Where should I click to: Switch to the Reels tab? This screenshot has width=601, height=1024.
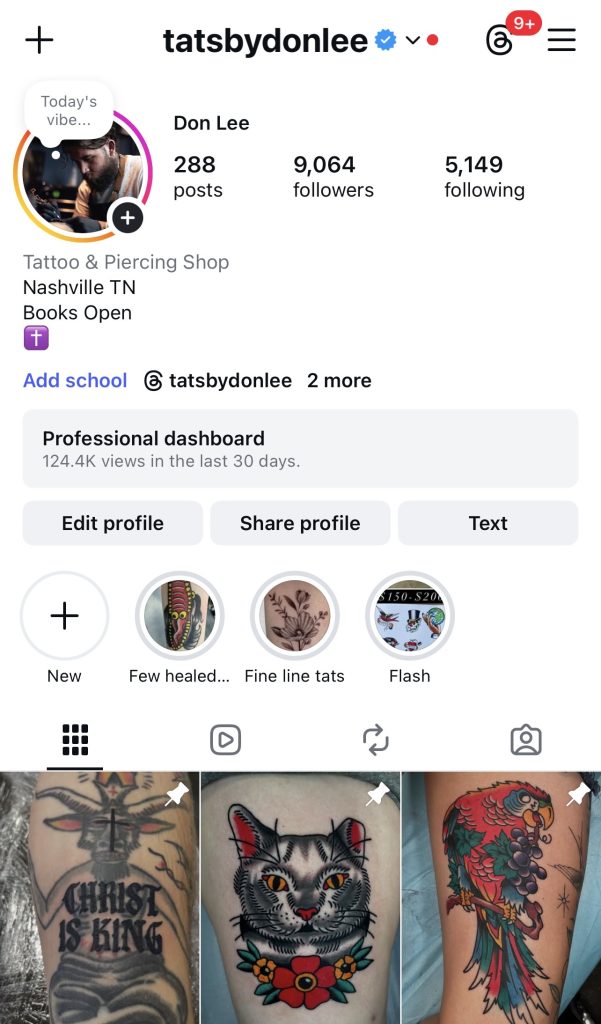click(x=225, y=740)
